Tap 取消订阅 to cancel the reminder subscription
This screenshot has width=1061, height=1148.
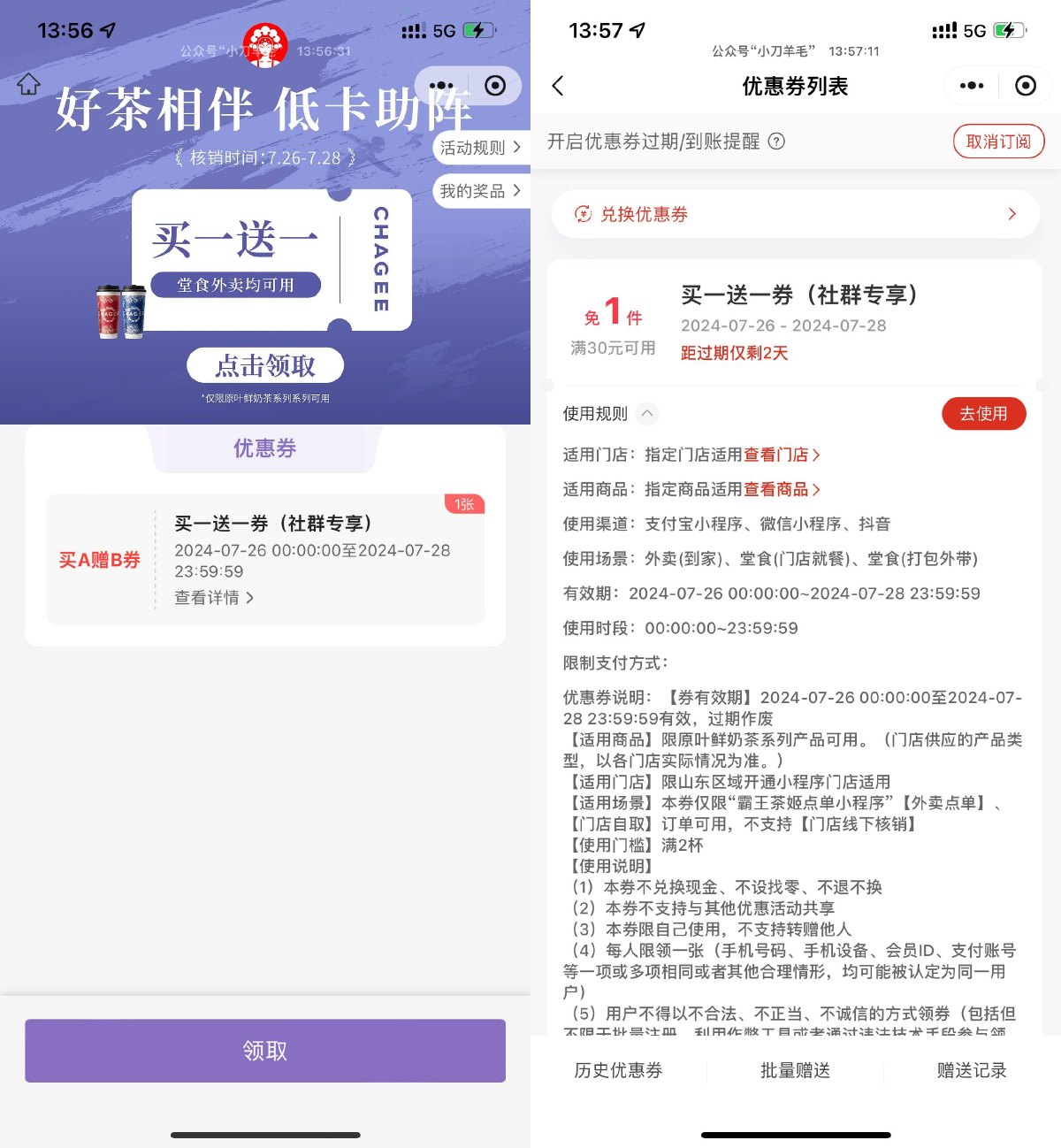tap(998, 142)
